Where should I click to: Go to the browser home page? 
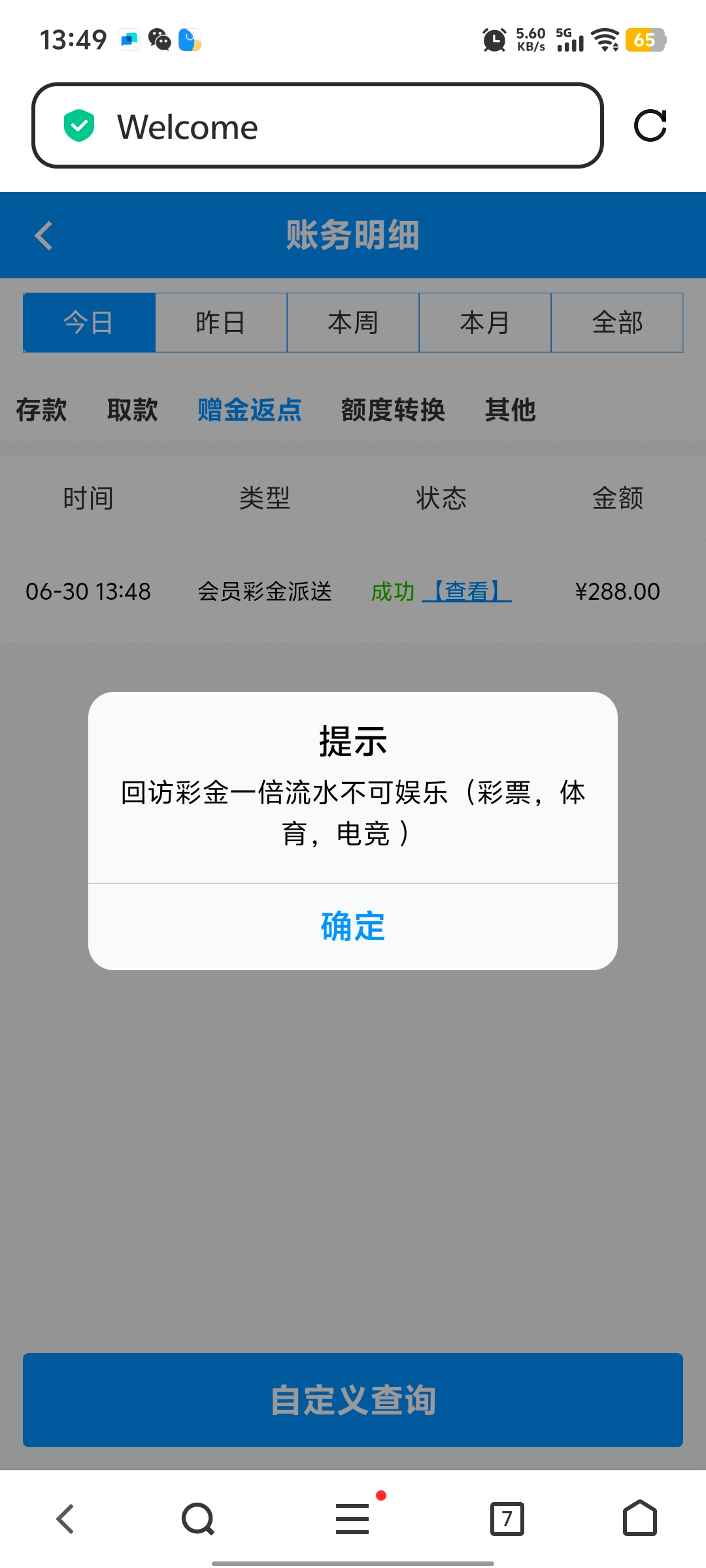[x=640, y=1519]
